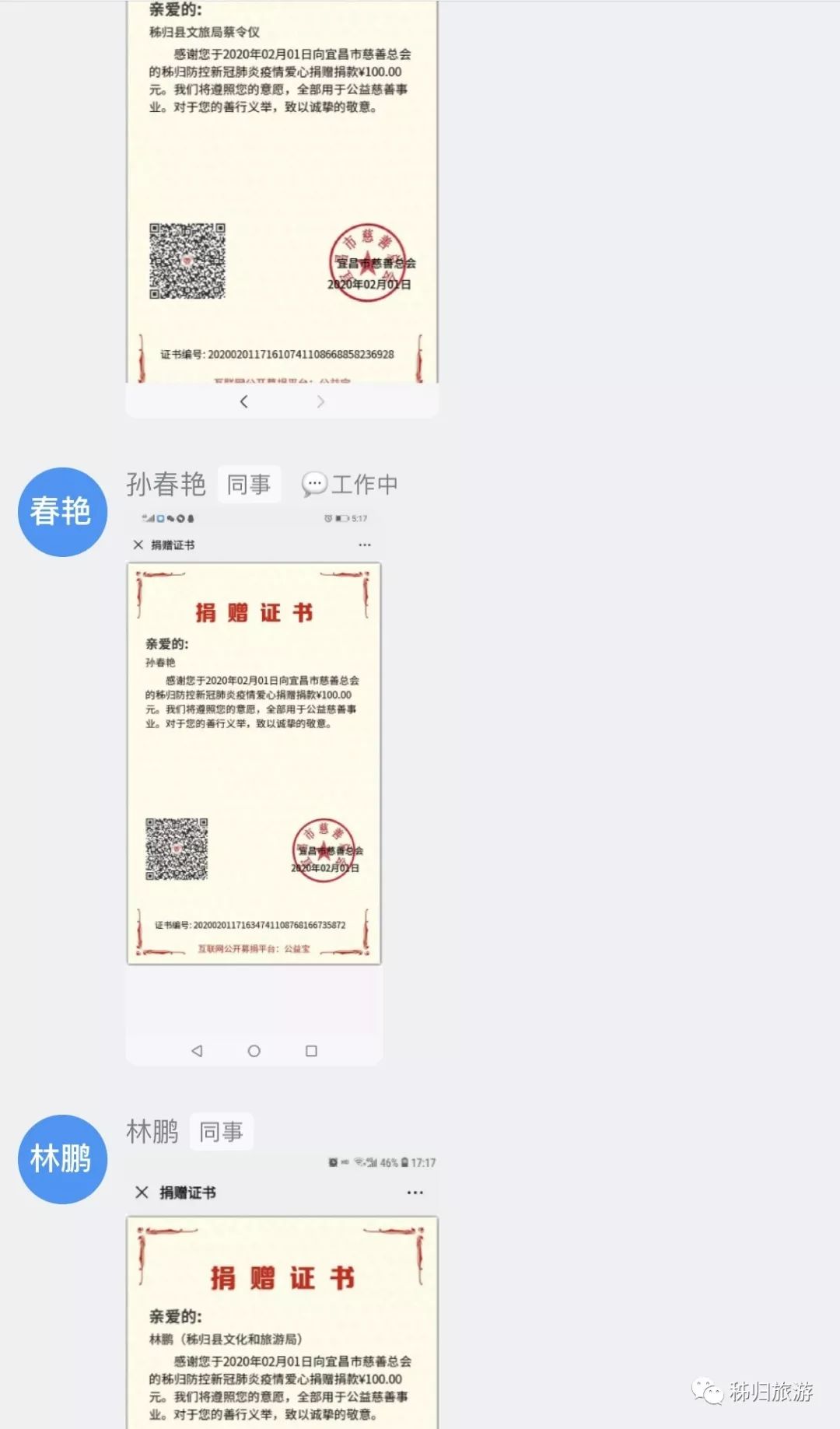The image size is (840, 1429).
Task: Open 孙春艳's profile avatar
Action: coord(62,512)
